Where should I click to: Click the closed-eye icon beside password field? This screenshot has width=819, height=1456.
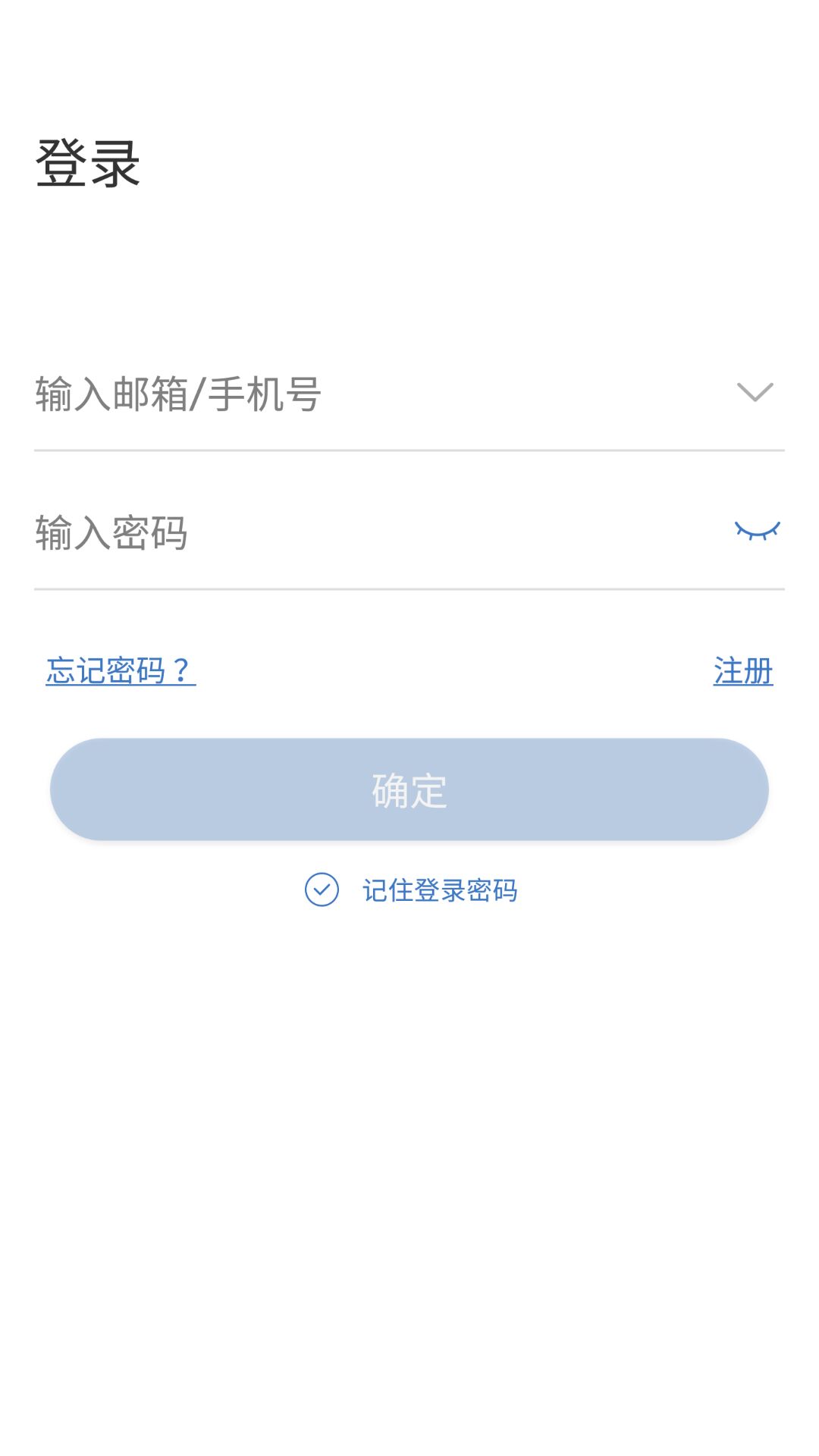pos(755,531)
